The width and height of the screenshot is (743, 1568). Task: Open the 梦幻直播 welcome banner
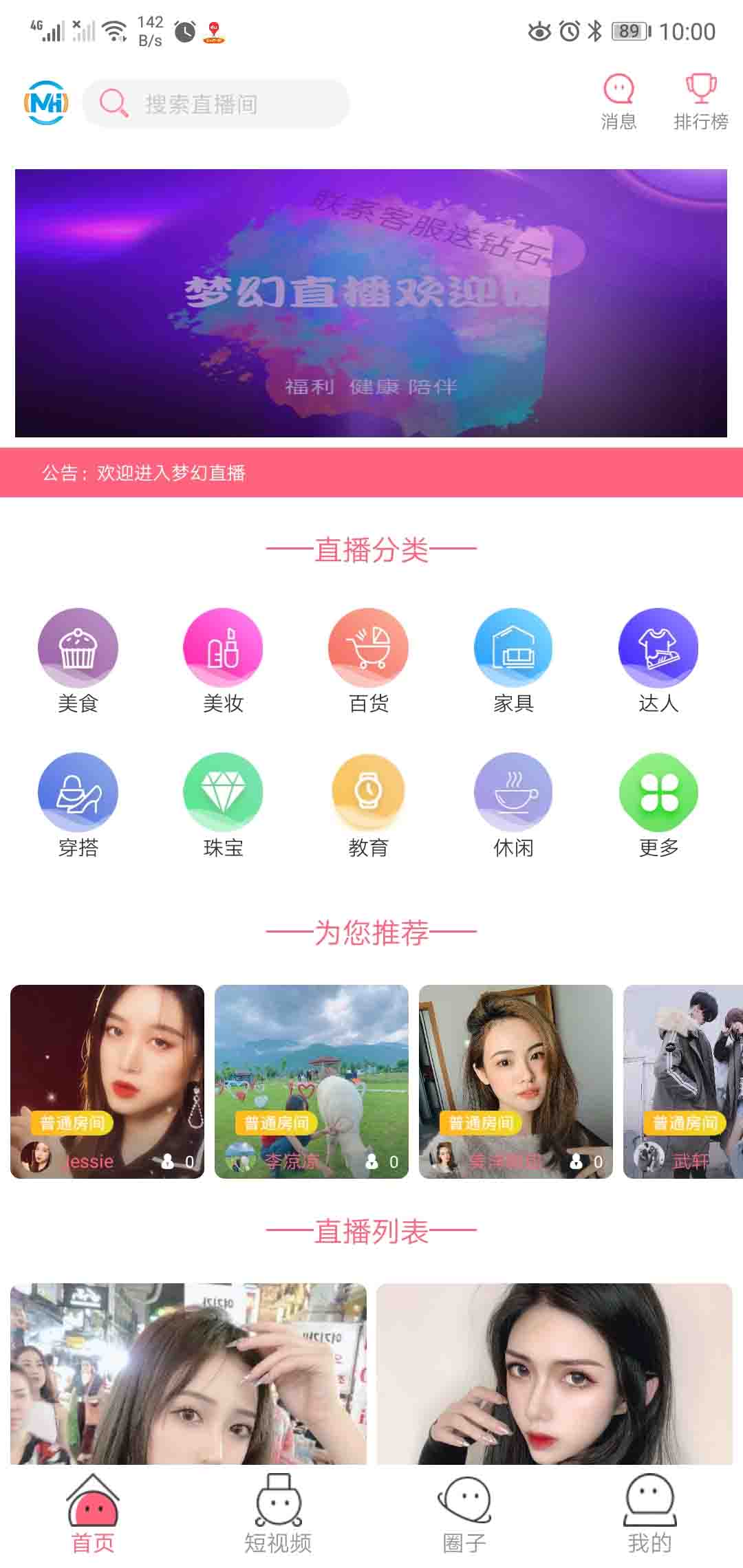pos(371,303)
